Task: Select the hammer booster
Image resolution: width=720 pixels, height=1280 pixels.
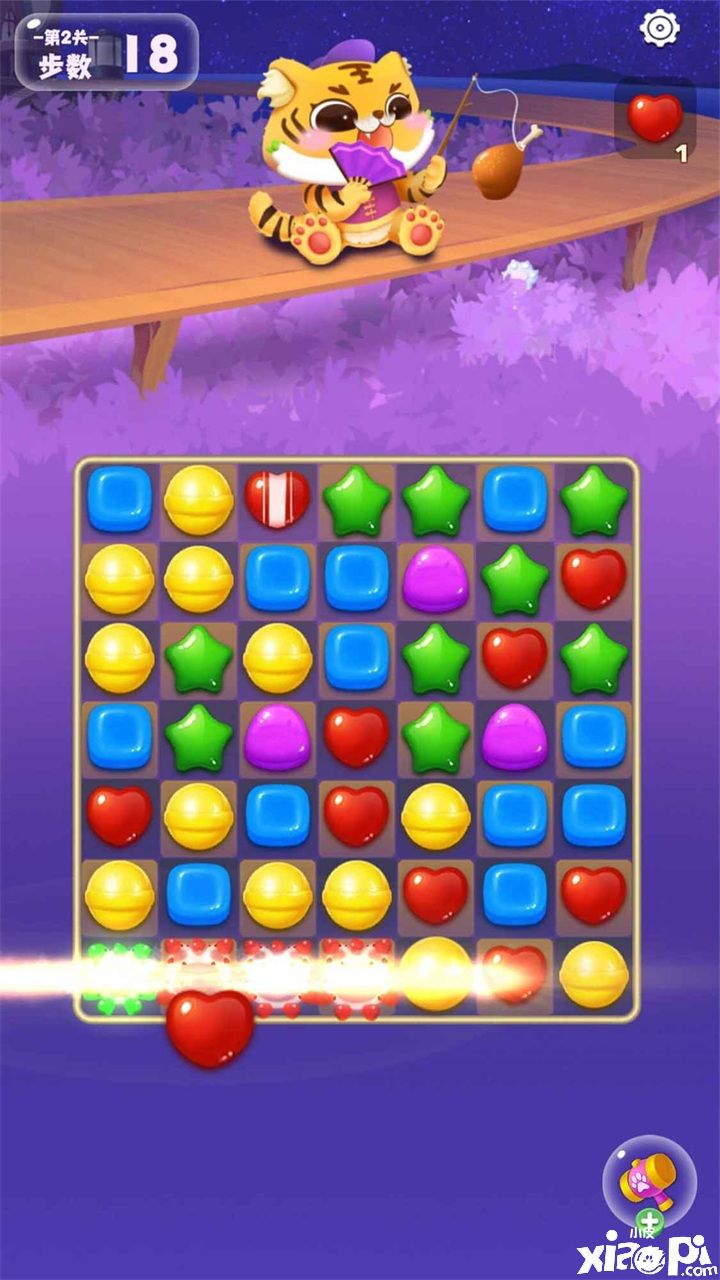Action: tap(647, 1181)
